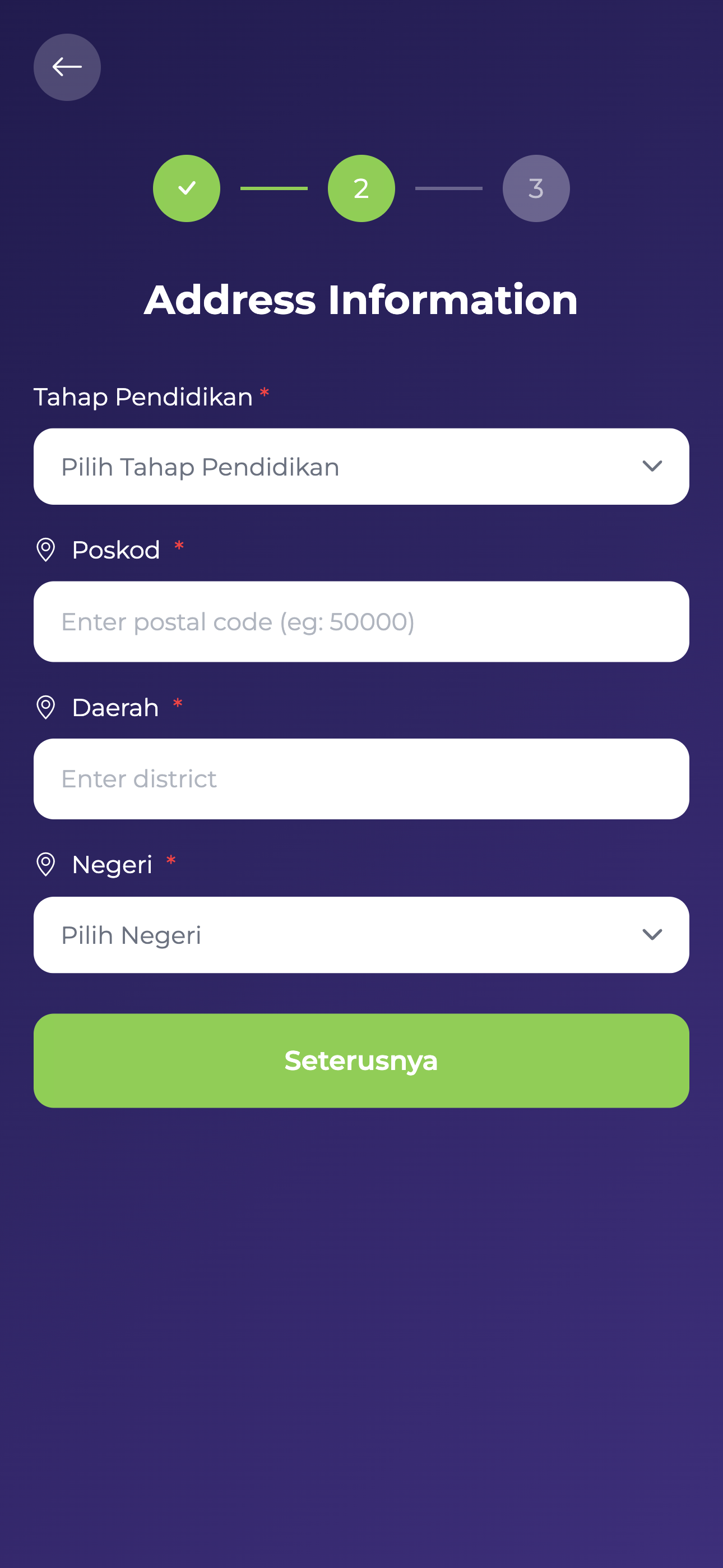Tap the Daerah district input field

click(361, 778)
